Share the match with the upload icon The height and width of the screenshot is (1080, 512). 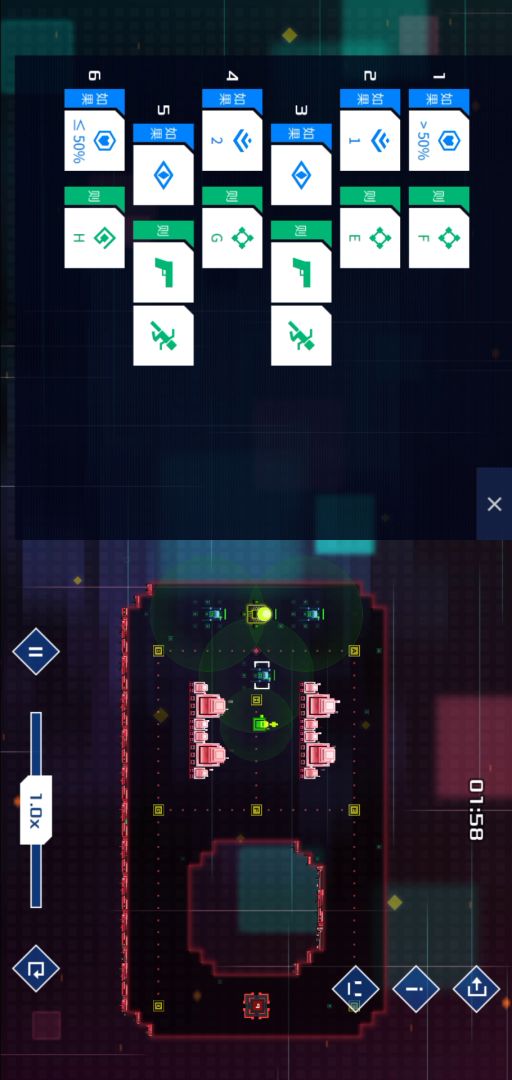click(476, 988)
